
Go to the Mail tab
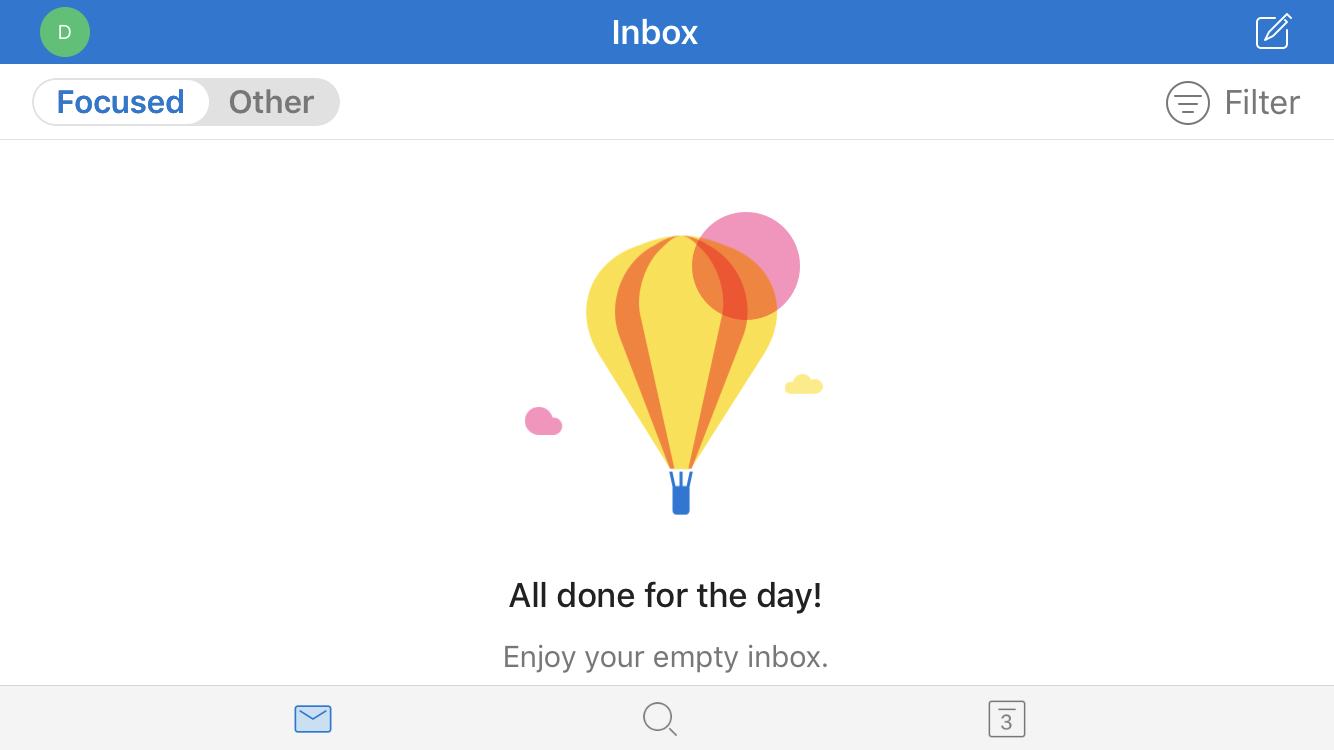point(313,718)
